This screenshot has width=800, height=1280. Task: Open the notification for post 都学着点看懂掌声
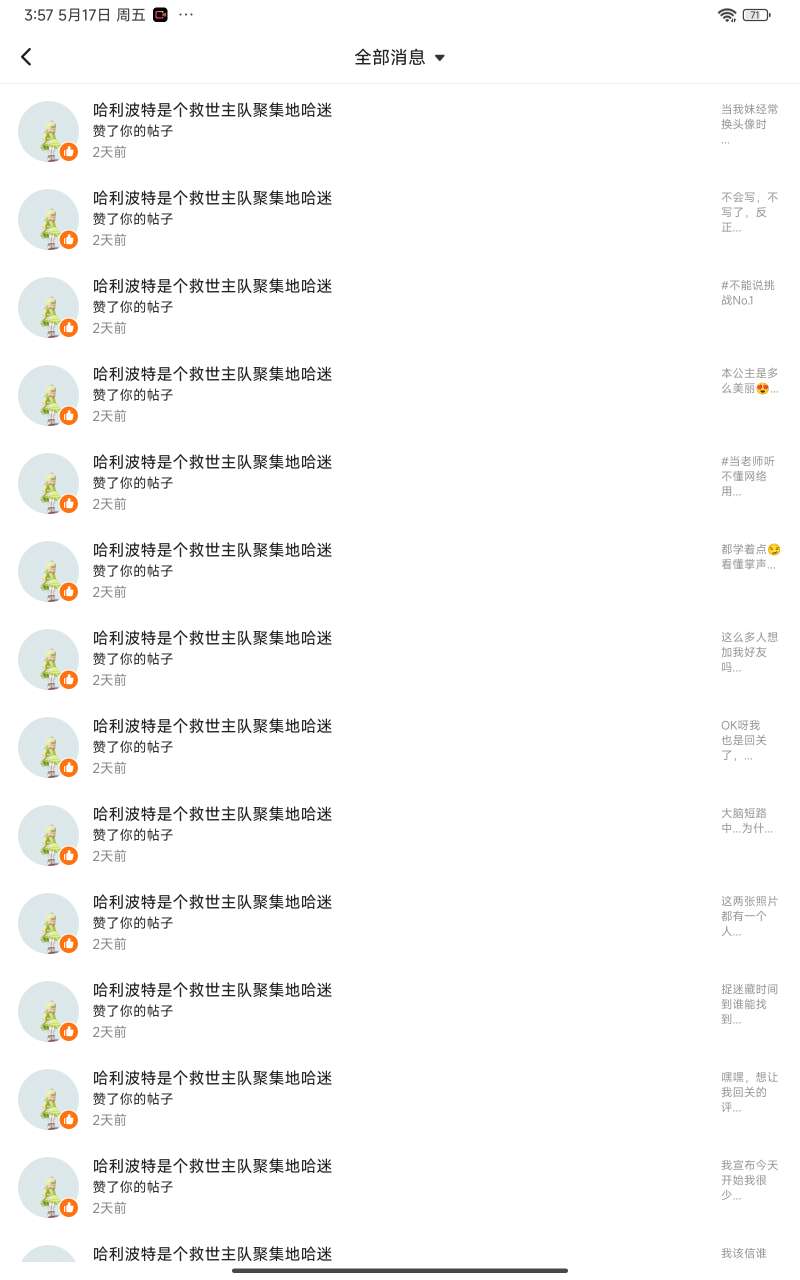coord(400,571)
